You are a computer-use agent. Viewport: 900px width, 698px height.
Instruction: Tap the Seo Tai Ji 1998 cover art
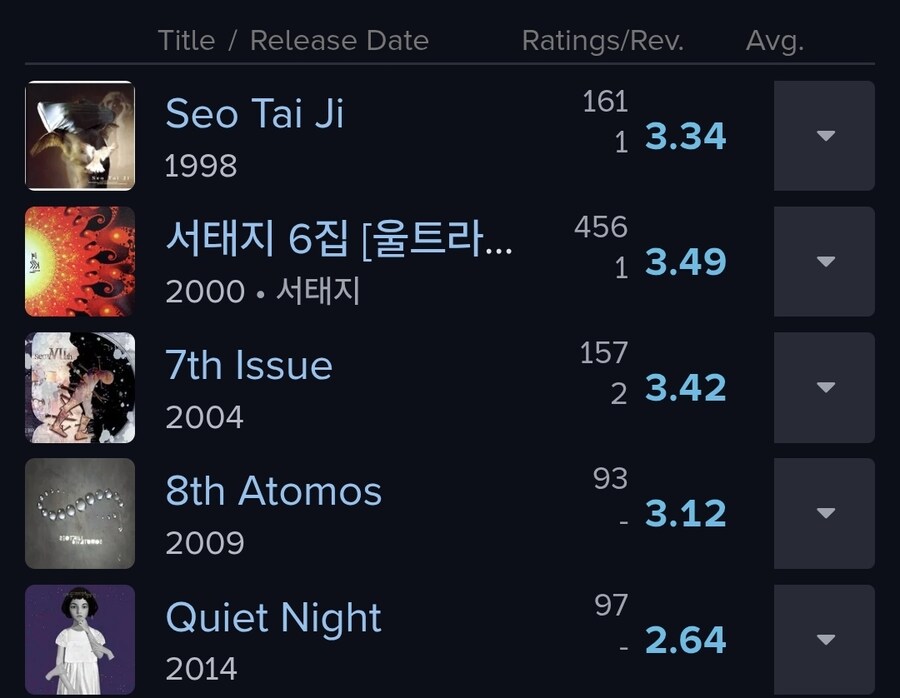click(x=80, y=136)
